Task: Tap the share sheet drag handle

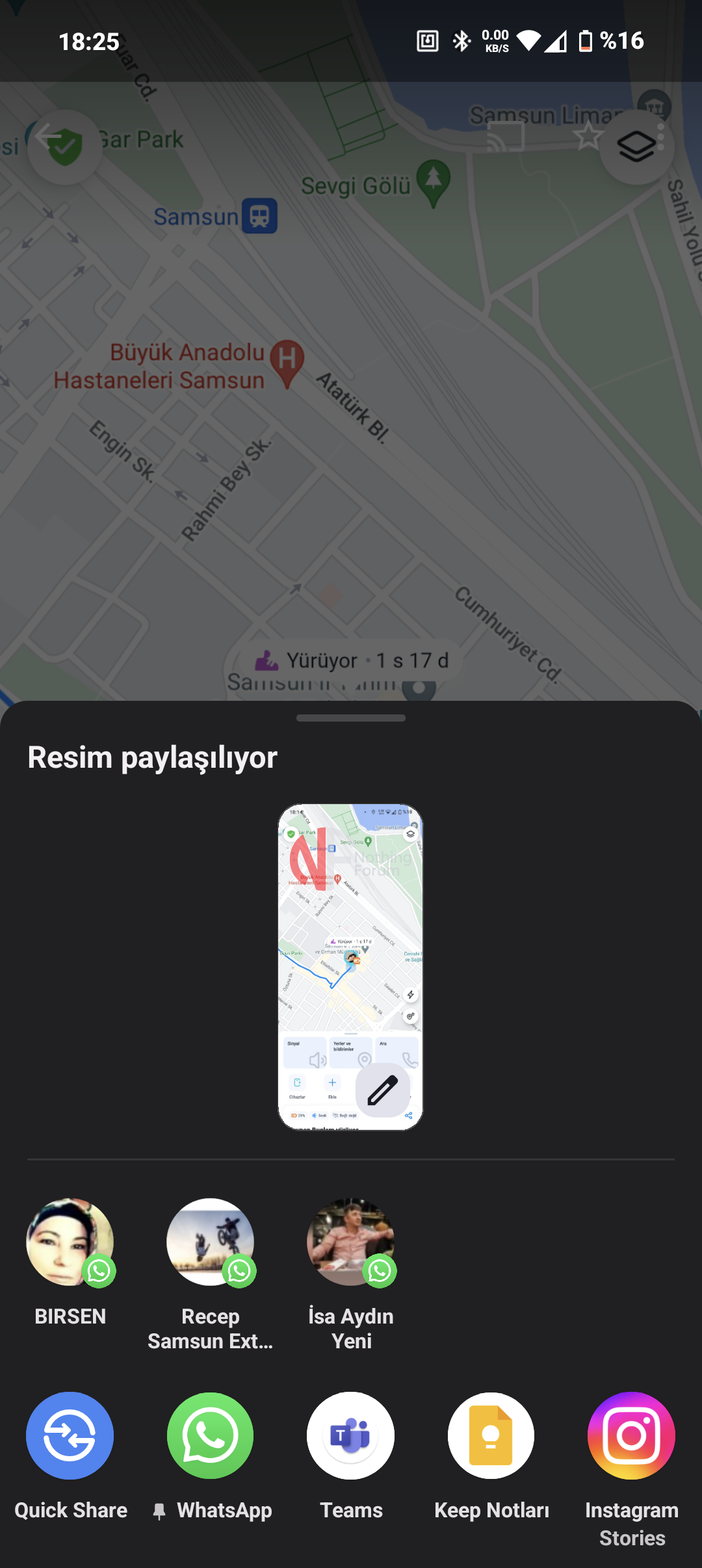Action: (351, 718)
